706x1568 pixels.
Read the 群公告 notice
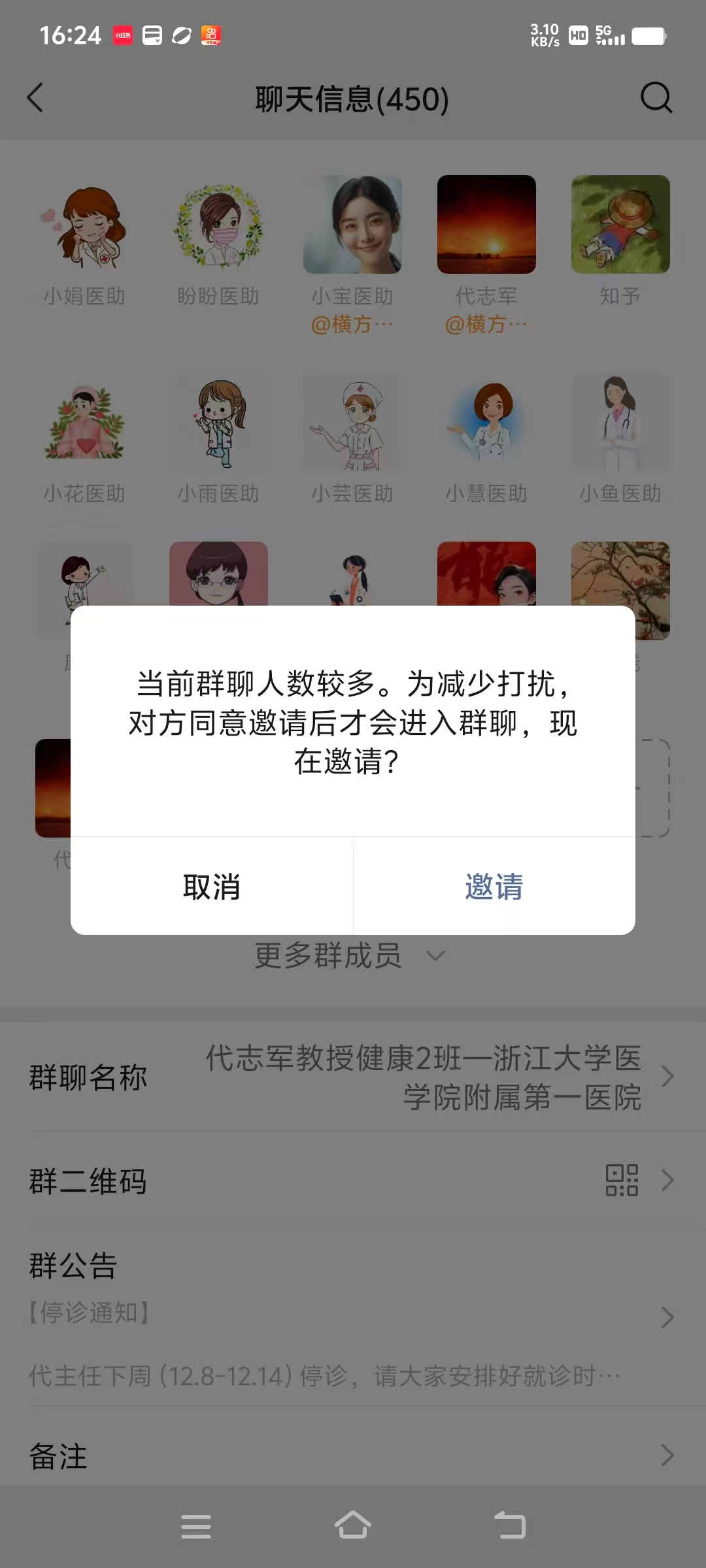click(x=353, y=1316)
